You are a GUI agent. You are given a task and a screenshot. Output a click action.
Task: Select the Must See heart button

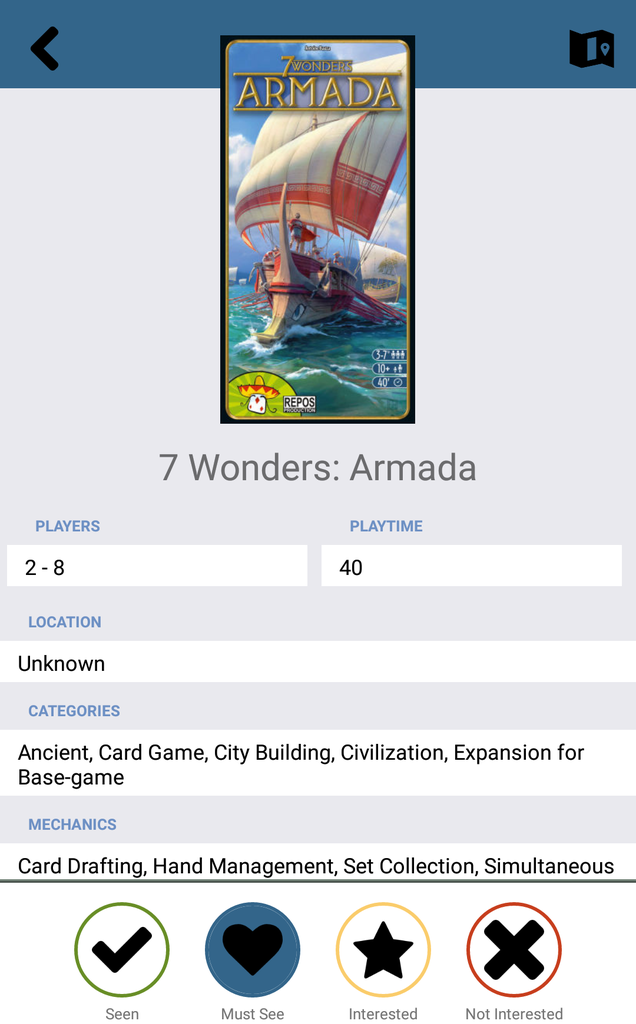coord(252,949)
